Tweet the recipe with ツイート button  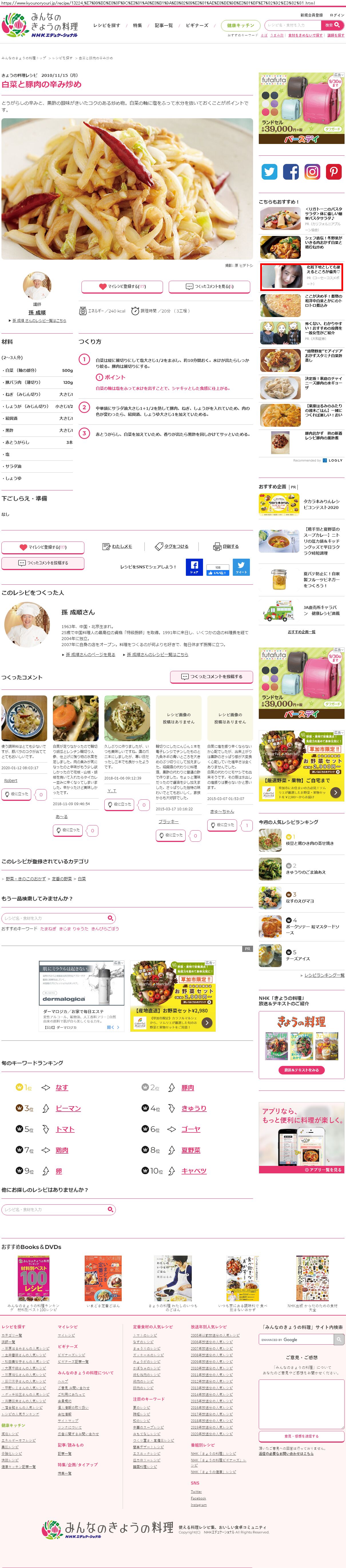tap(241, 566)
